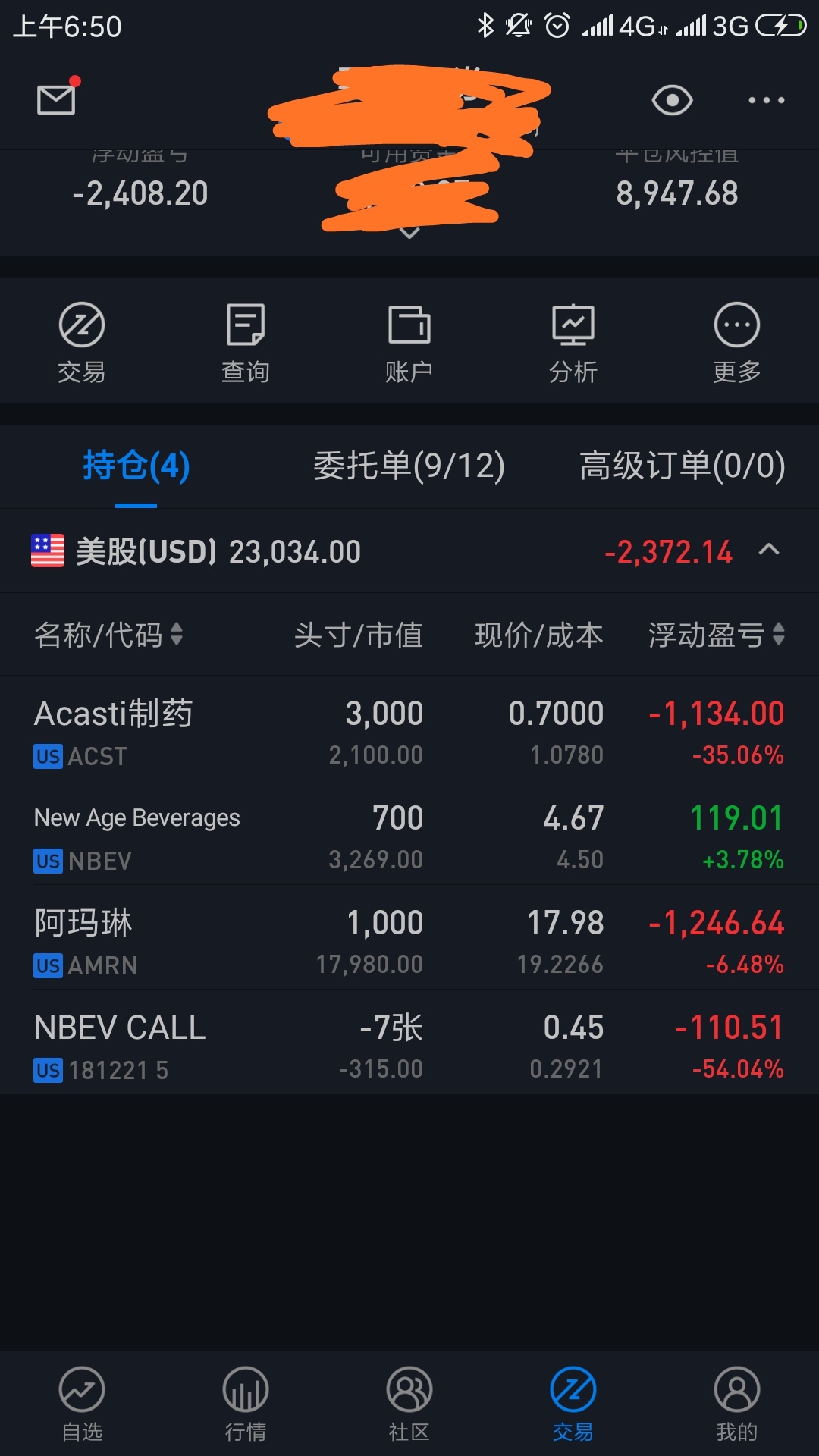Open the 更多 more shortcut
Viewport: 819px width, 1456px height.
737,343
